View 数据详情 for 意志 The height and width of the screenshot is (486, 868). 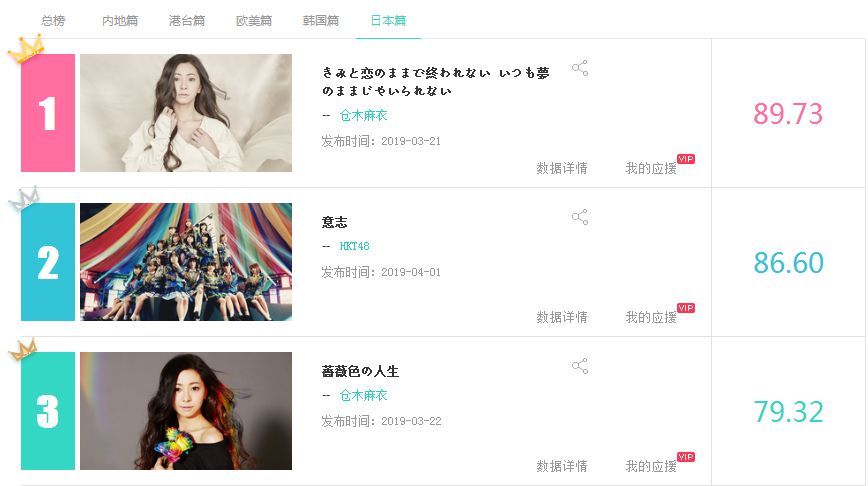click(562, 317)
